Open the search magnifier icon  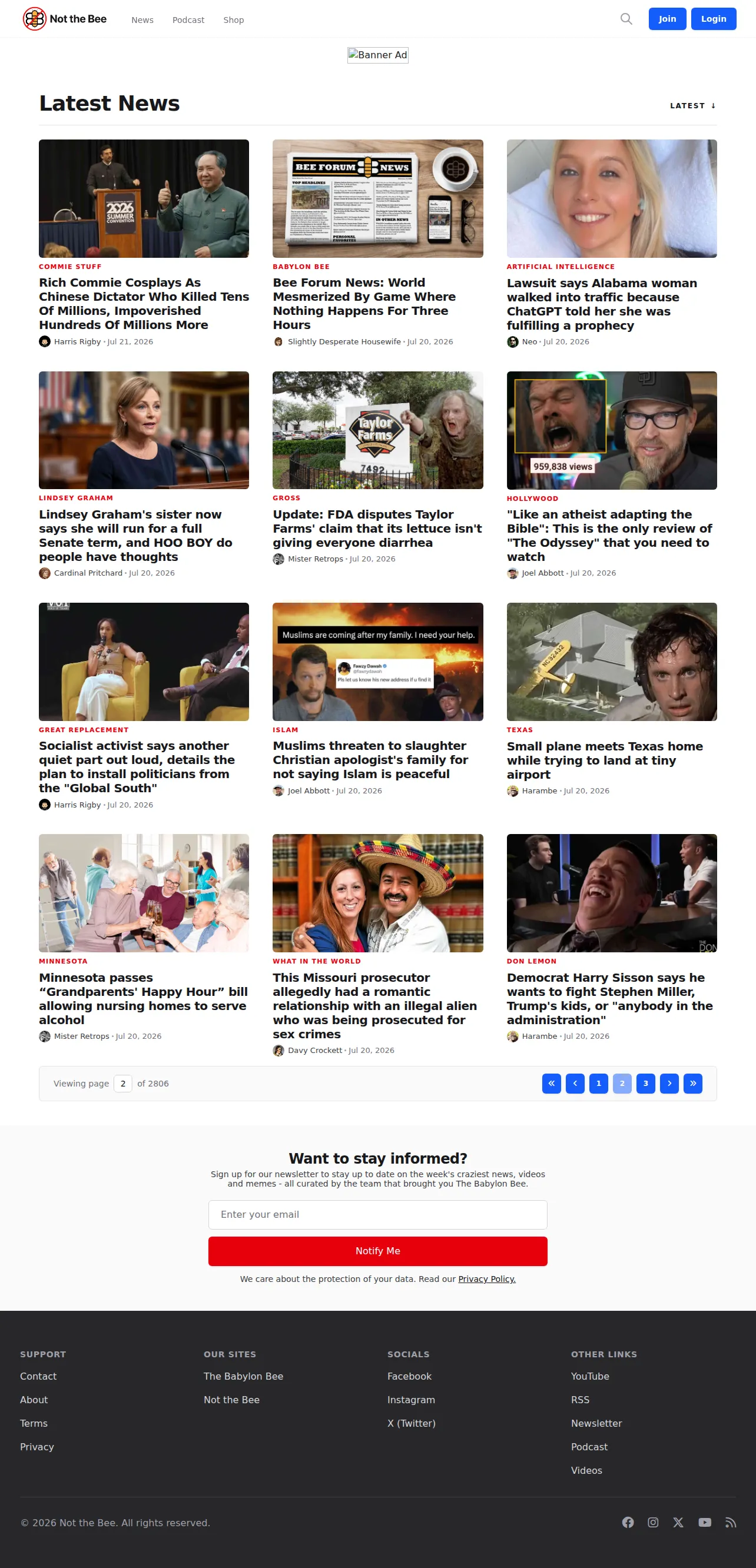tap(626, 19)
